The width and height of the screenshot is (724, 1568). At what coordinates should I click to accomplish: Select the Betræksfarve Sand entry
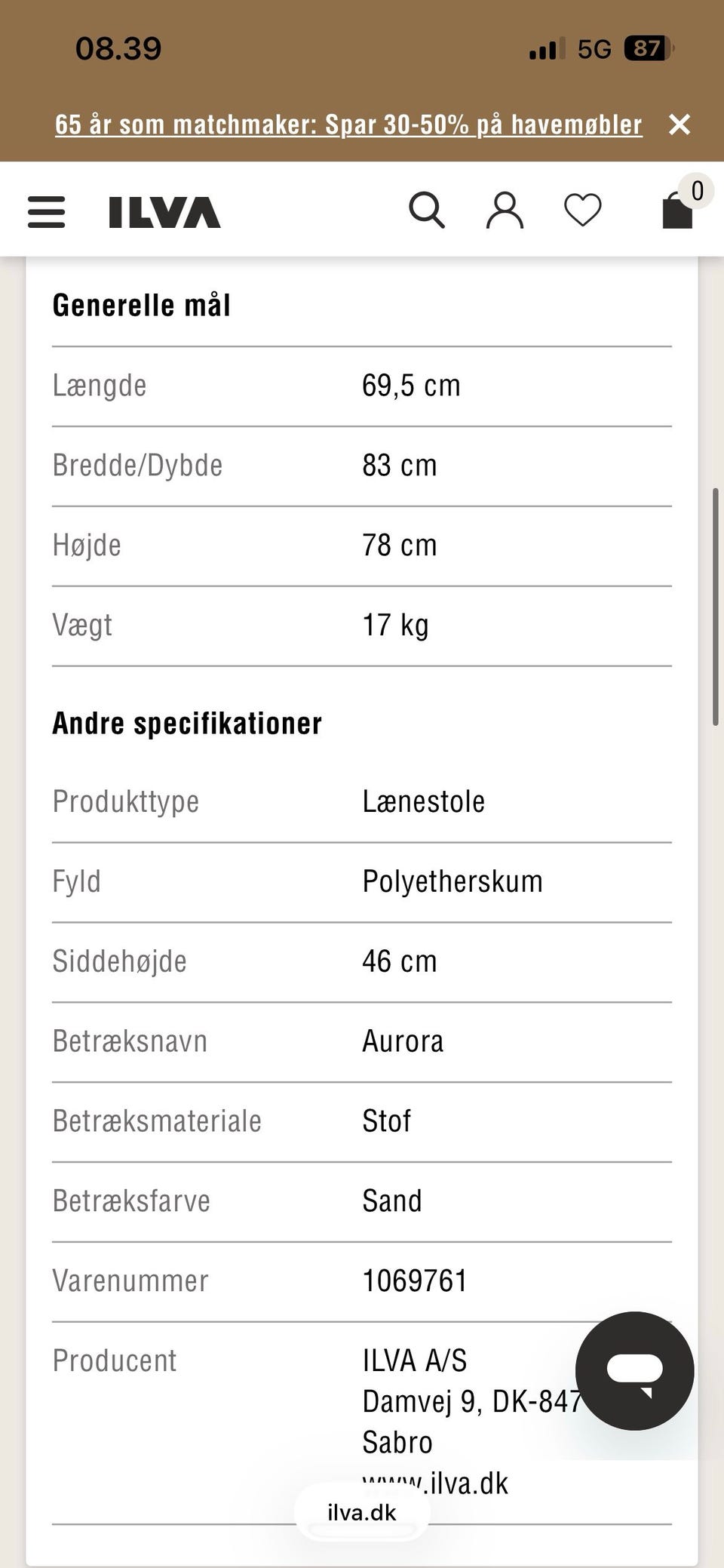pos(392,1201)
